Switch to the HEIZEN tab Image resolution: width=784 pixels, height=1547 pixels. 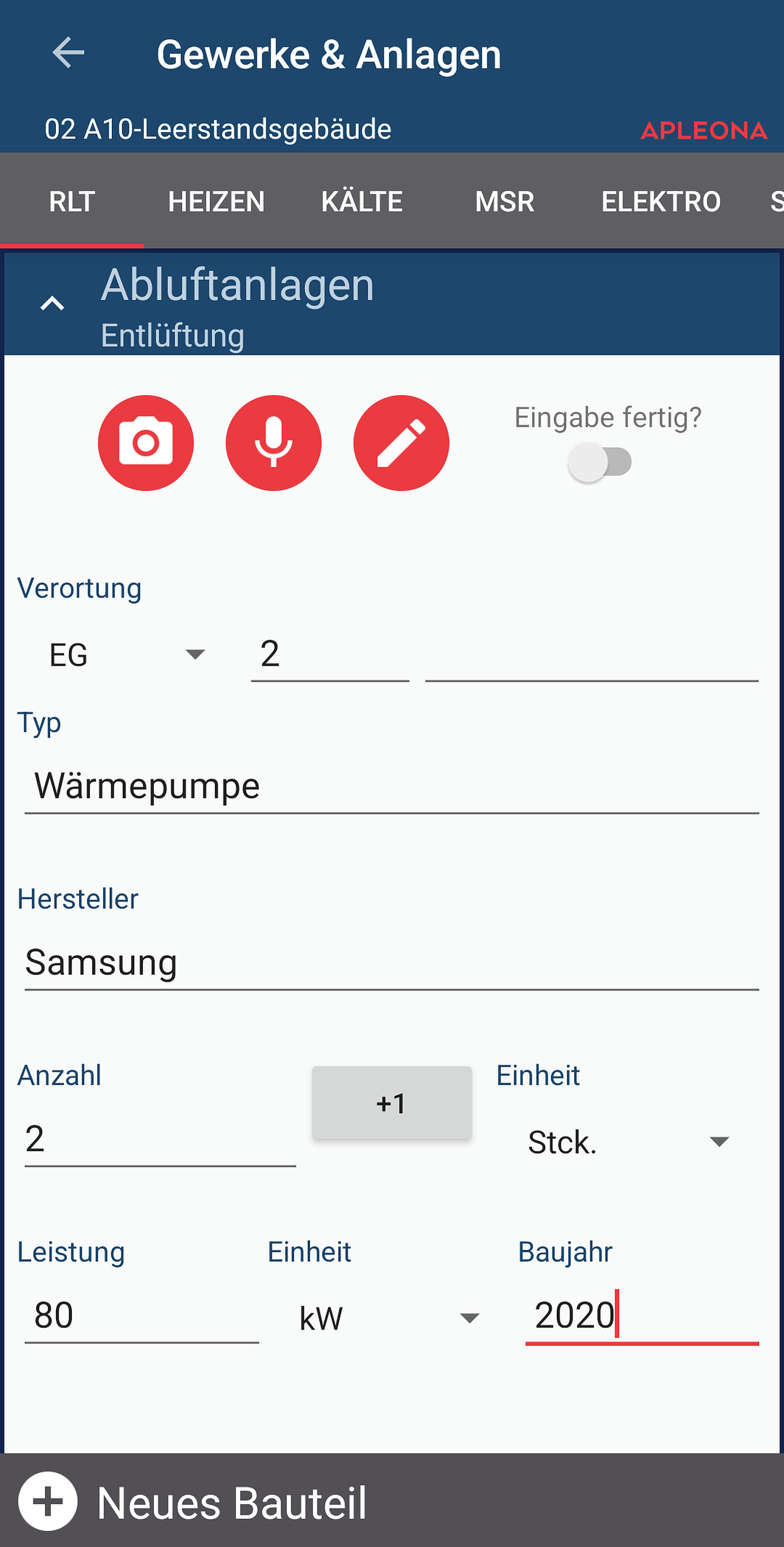pos(216,201)
